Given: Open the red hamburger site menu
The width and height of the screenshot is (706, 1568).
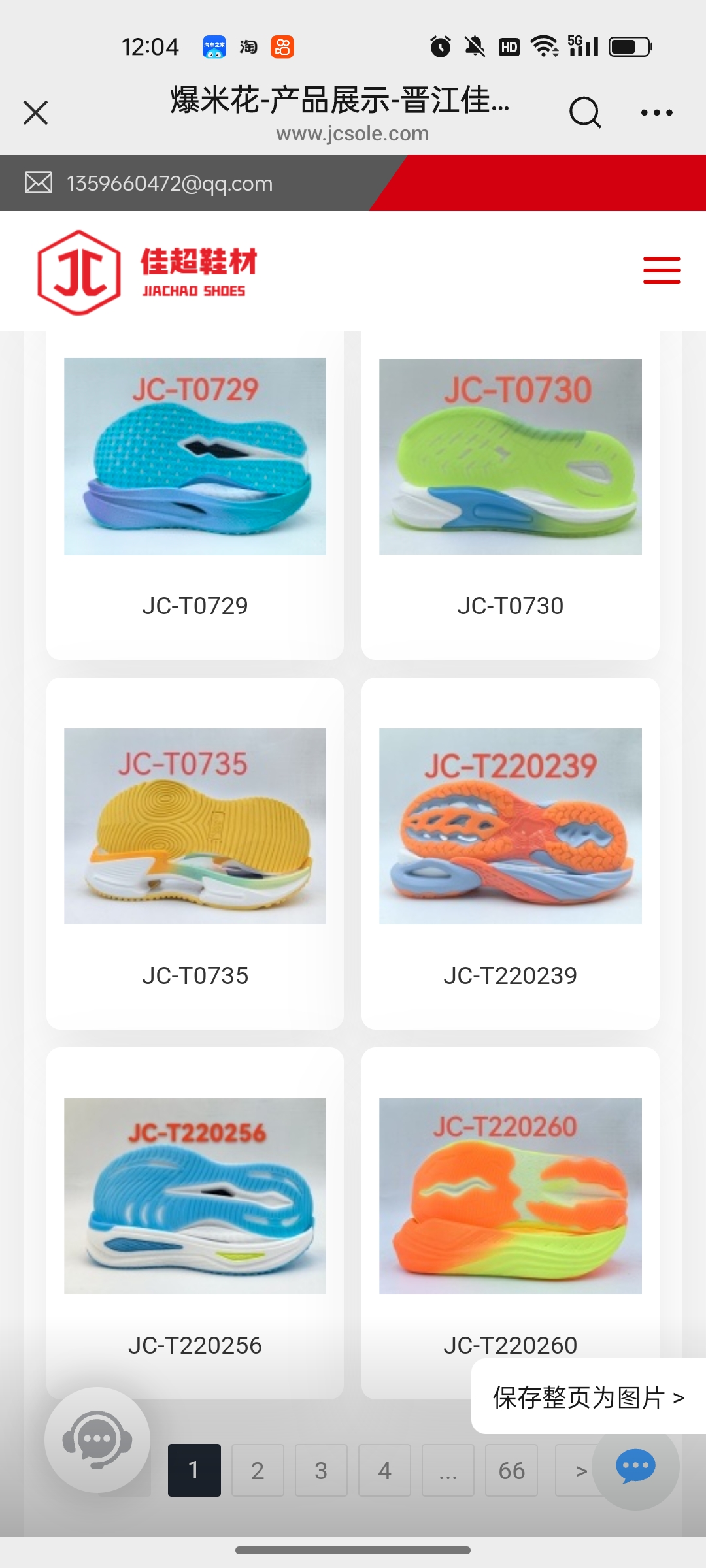Looking at the screenshot, I should 661,270.
